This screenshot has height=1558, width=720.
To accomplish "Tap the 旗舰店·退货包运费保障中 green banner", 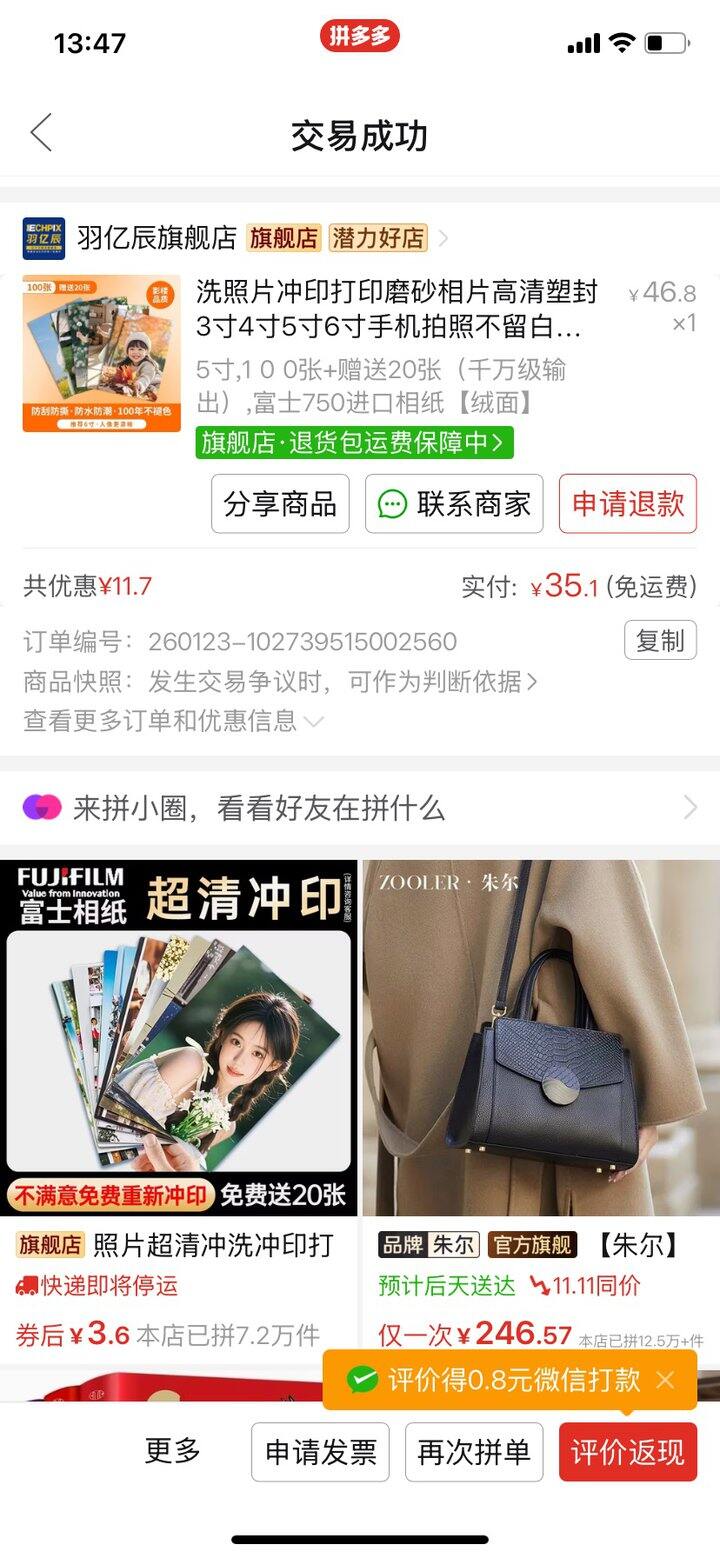I will (x=354, y=442).
